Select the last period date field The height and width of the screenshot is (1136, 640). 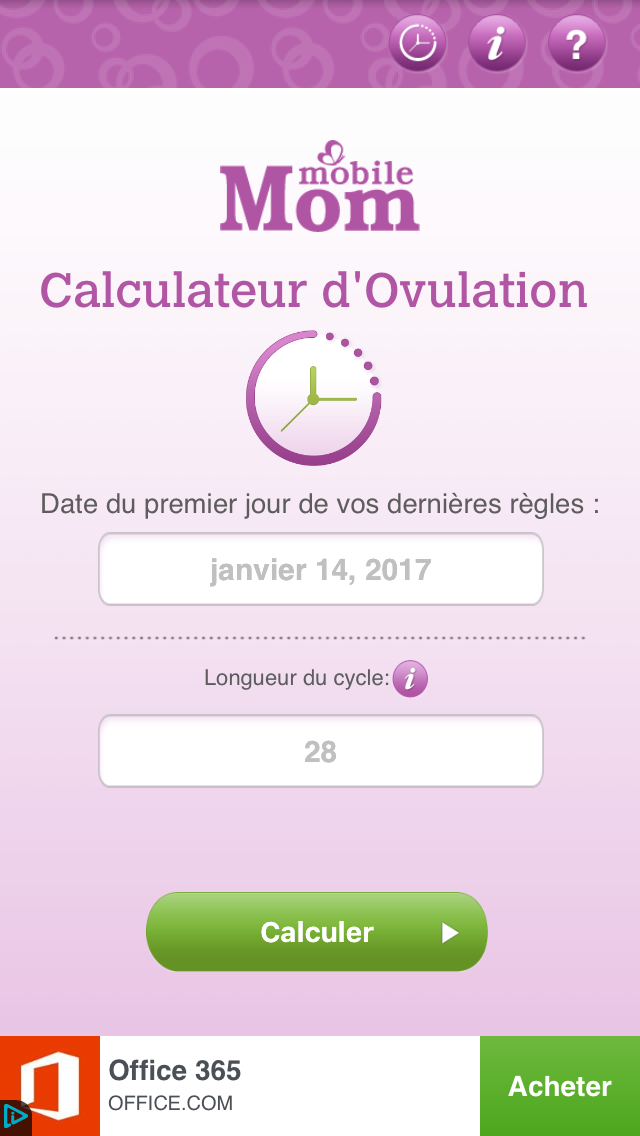[320, 570]
